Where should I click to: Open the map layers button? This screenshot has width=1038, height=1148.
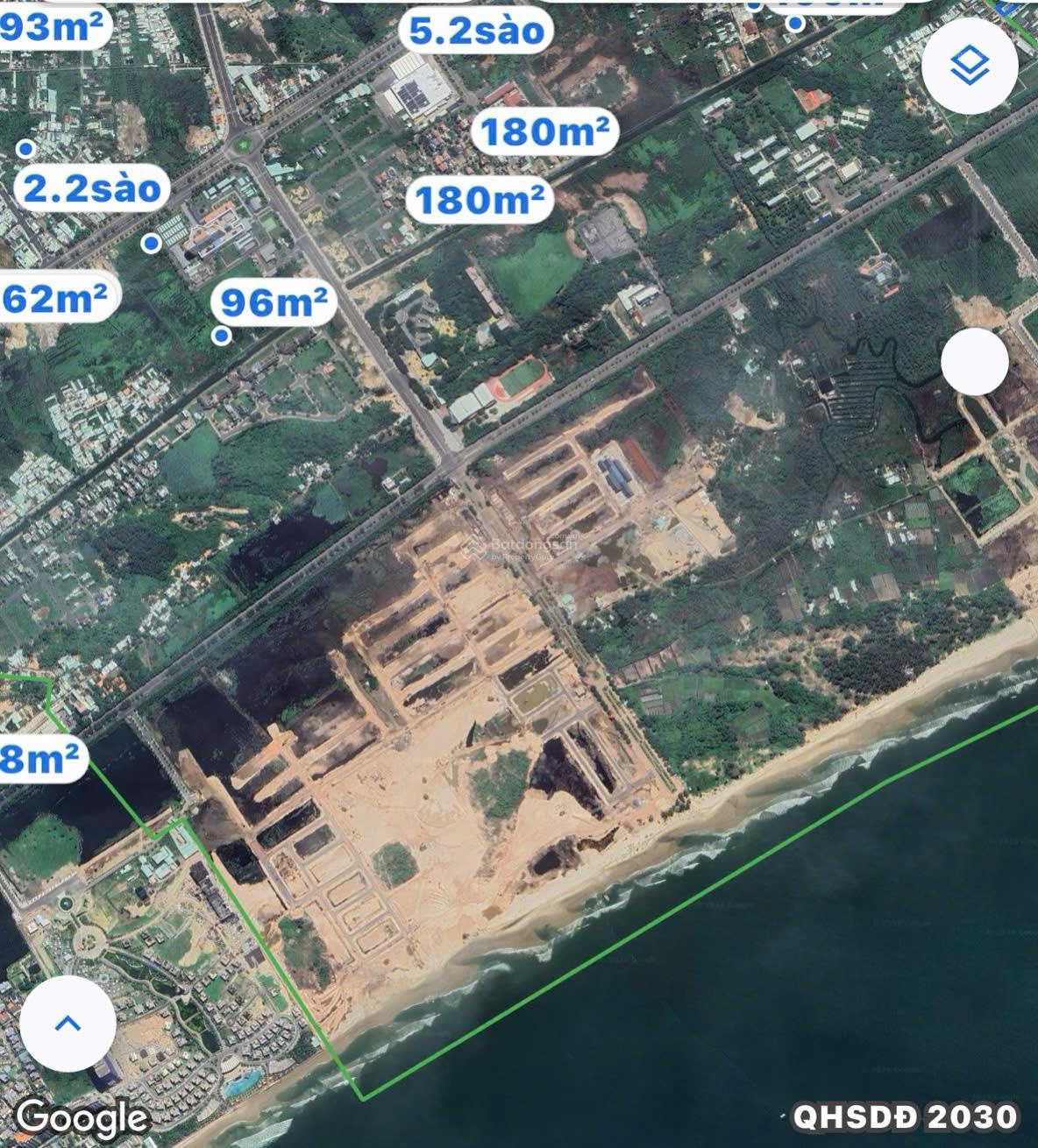[970, 66]
